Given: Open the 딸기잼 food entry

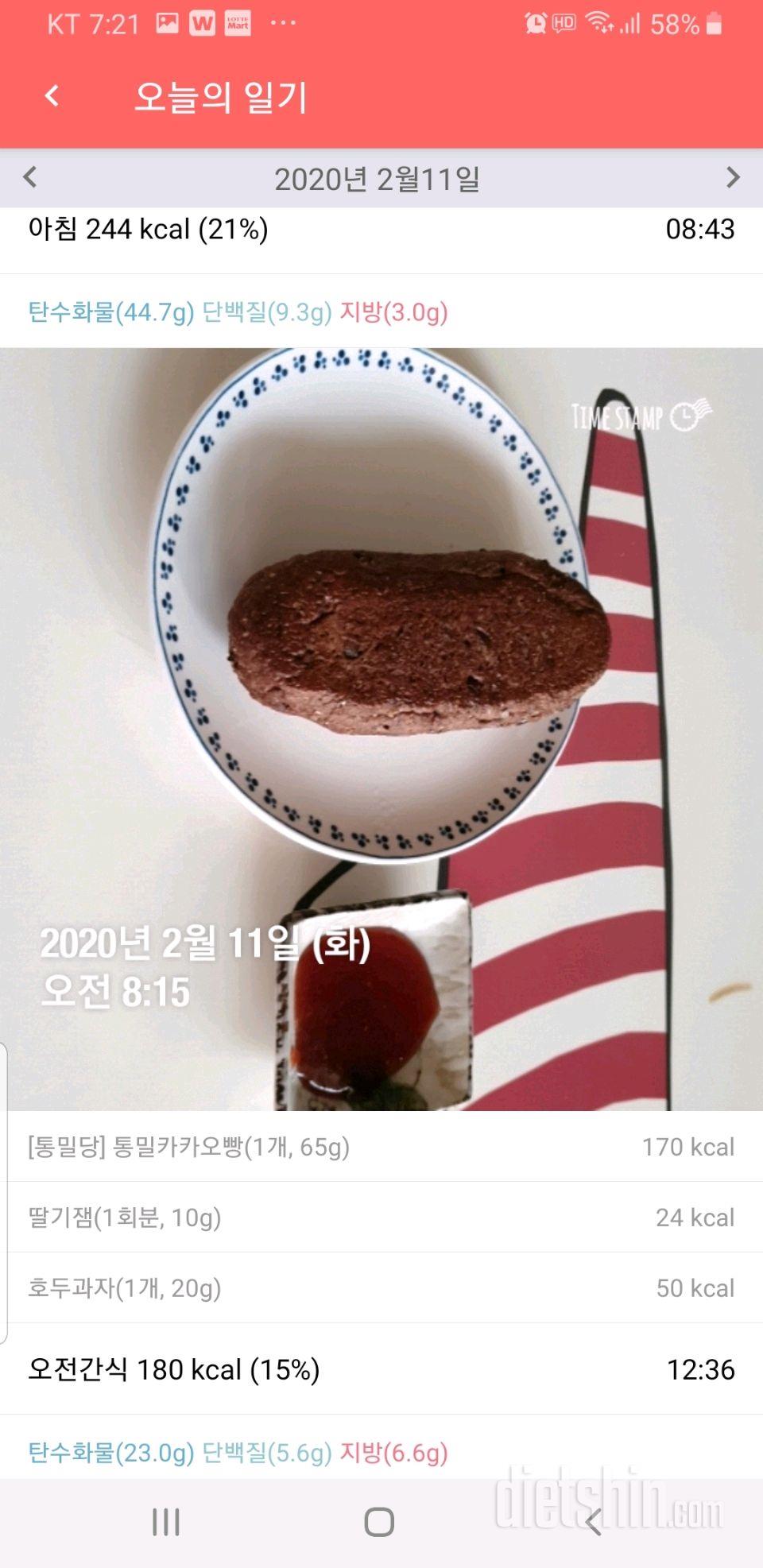Looking at the screenshot, I should (x=380, y=1218).
